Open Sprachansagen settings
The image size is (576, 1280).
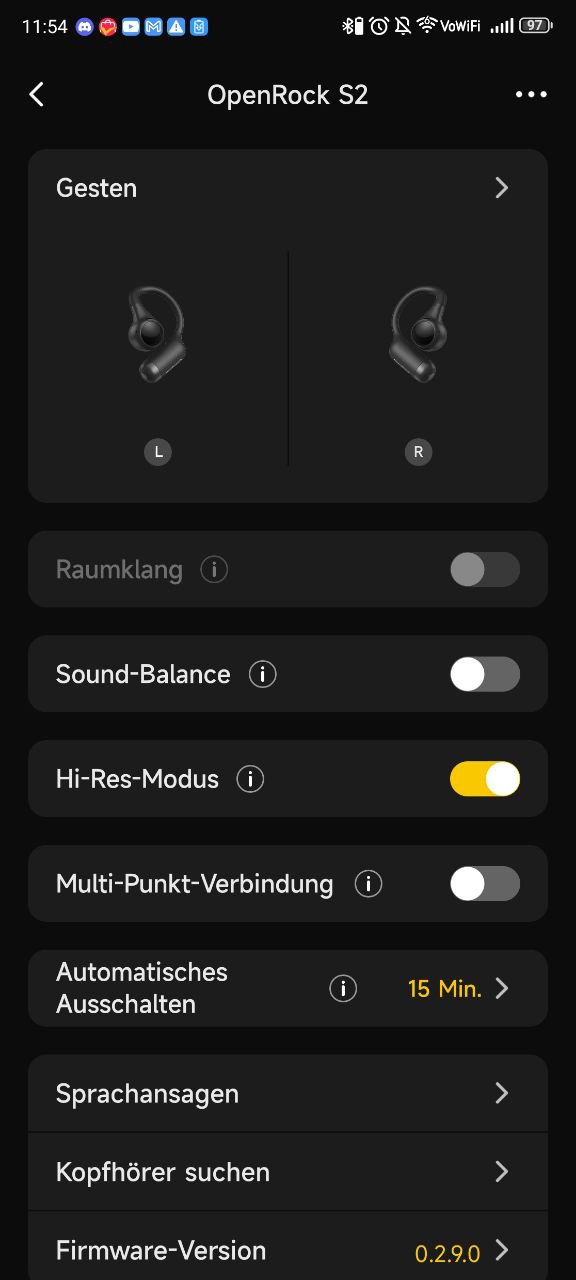tap(288, 1094)
